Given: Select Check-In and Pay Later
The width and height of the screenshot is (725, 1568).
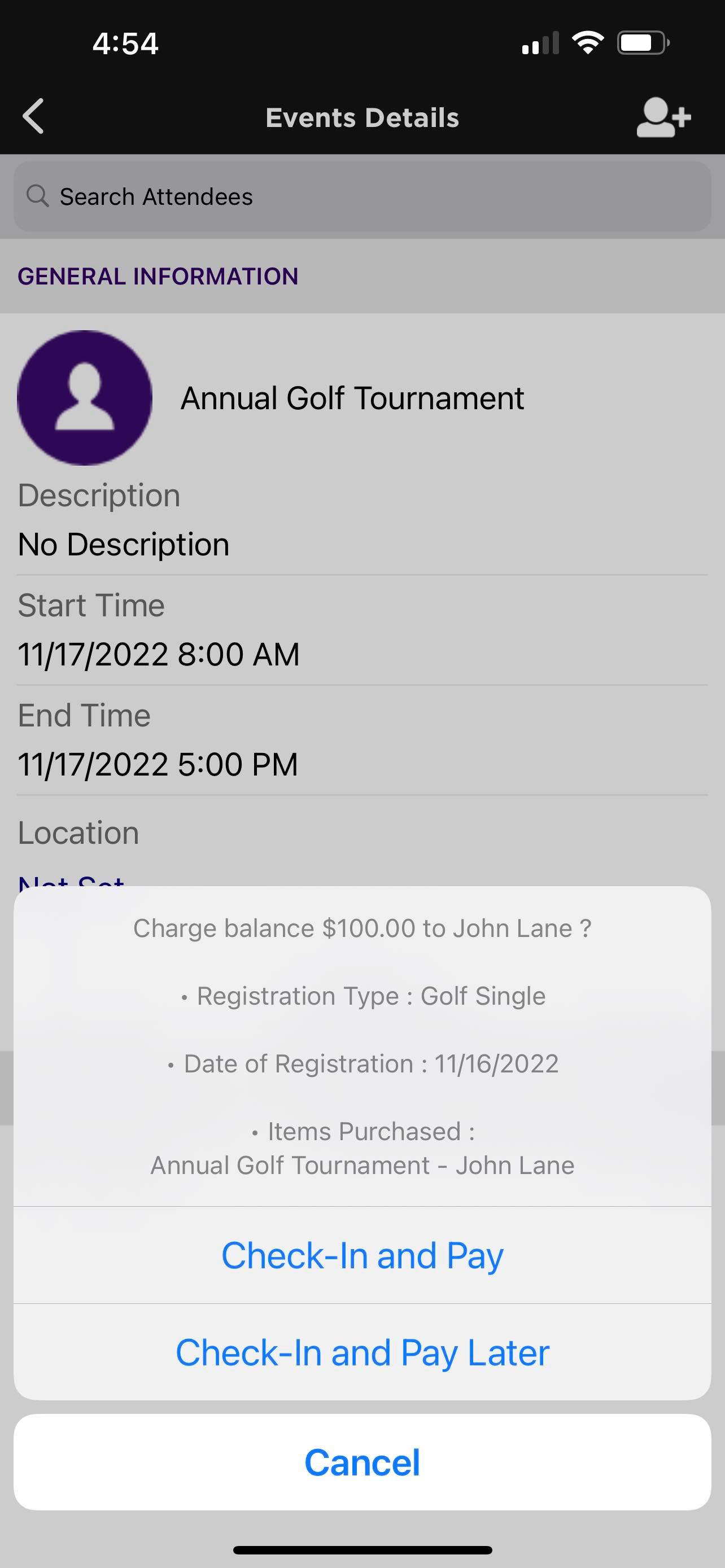Looking at the screenshot, I should click(362, 1352).
